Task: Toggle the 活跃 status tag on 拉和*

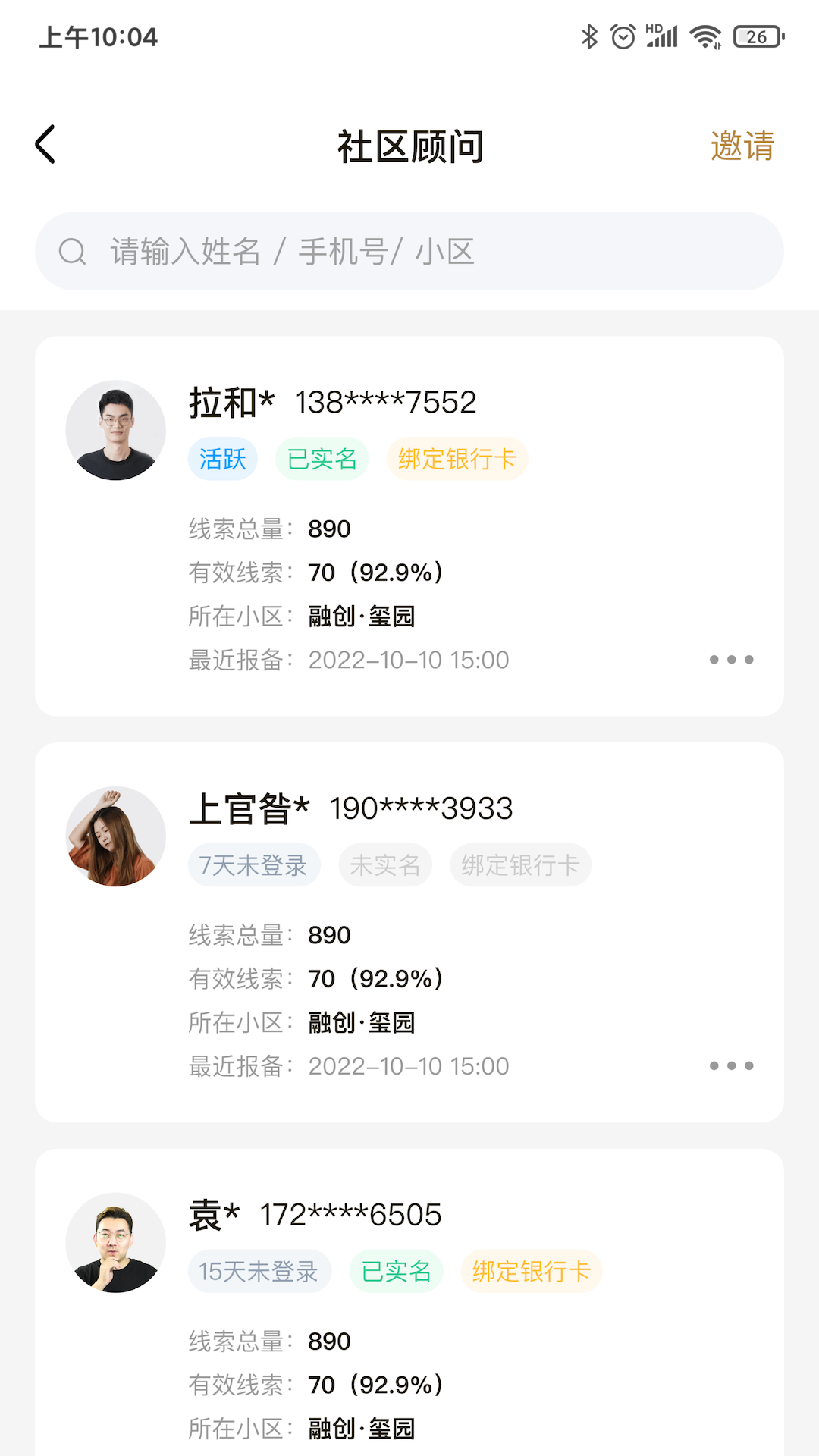Action: (x=222, y=459)
